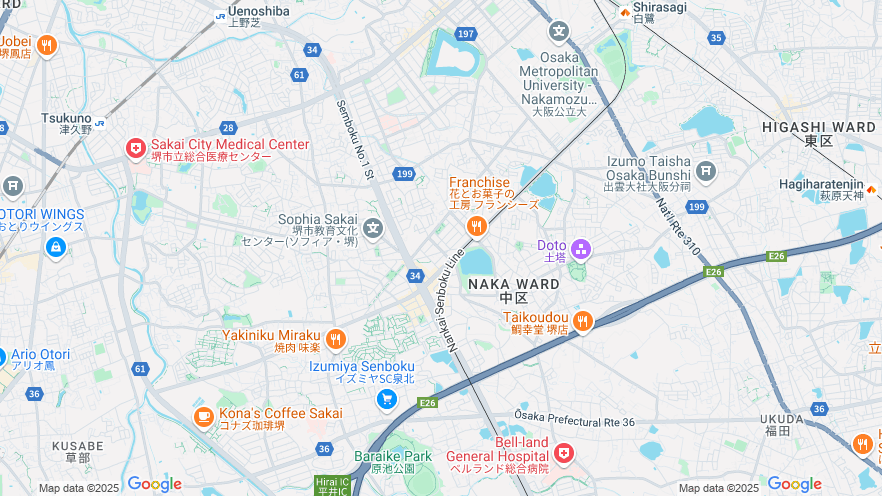Open the Hagiharatenjin station marker

pos(870,189)
